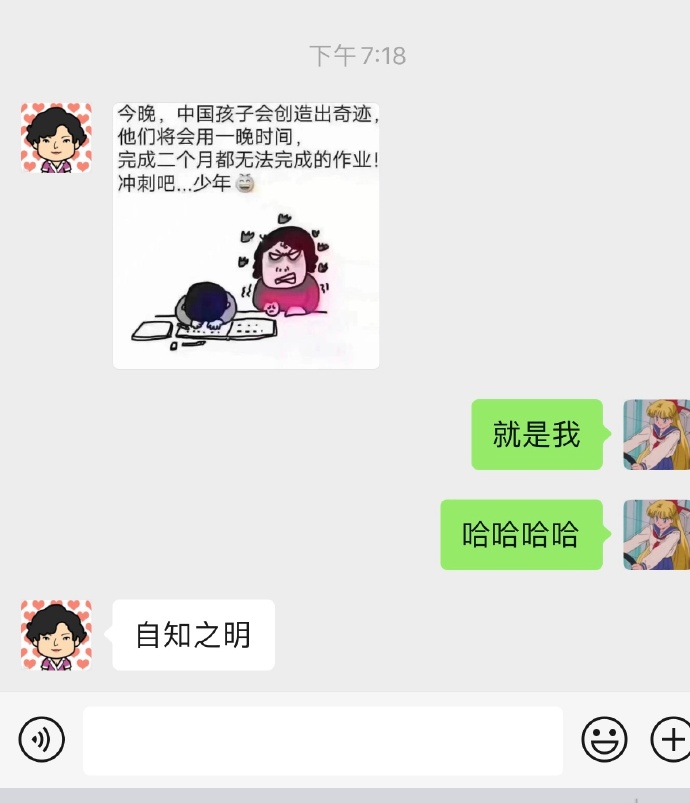Switch to voice message input
The height and width of the screenshot is (803, 690).
(41, 740)
